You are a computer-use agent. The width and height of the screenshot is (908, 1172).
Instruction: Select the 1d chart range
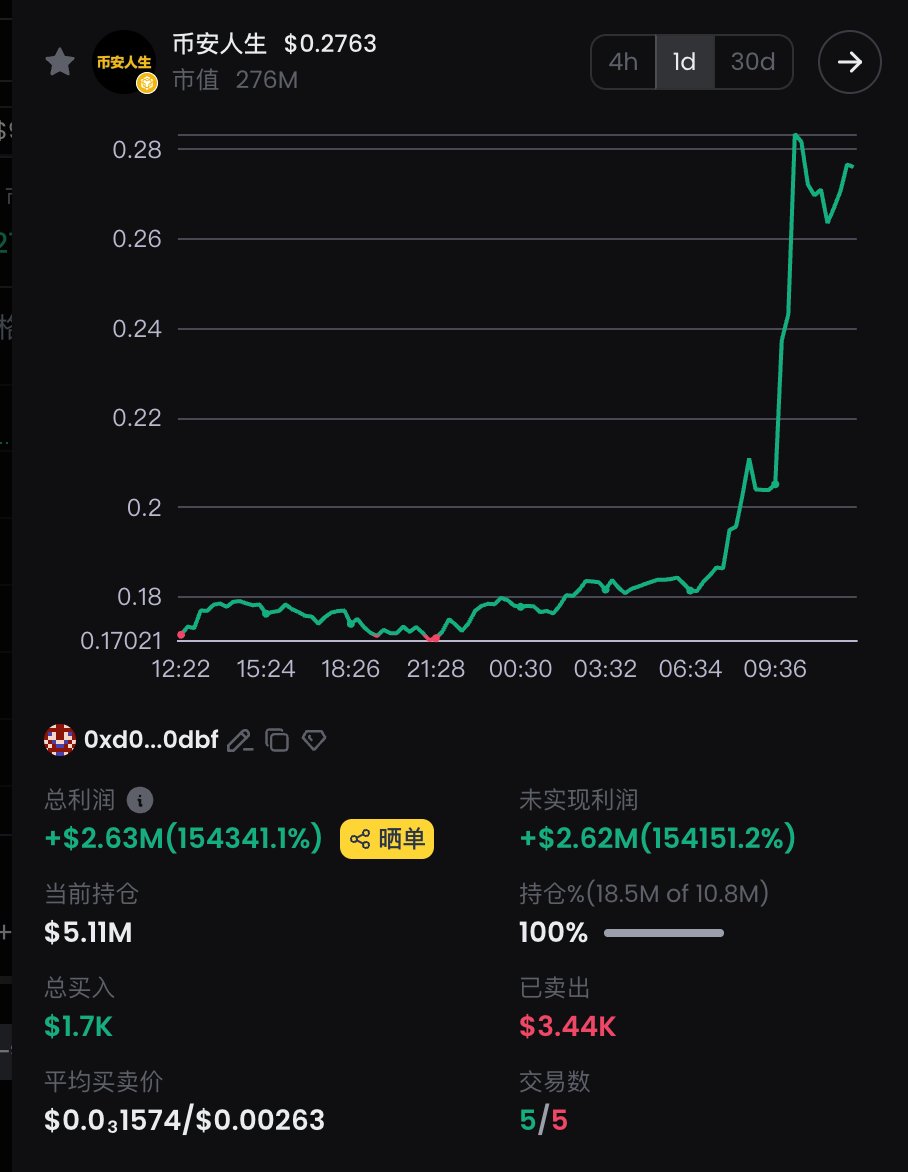pyautogui.click(x=685, y=62)
